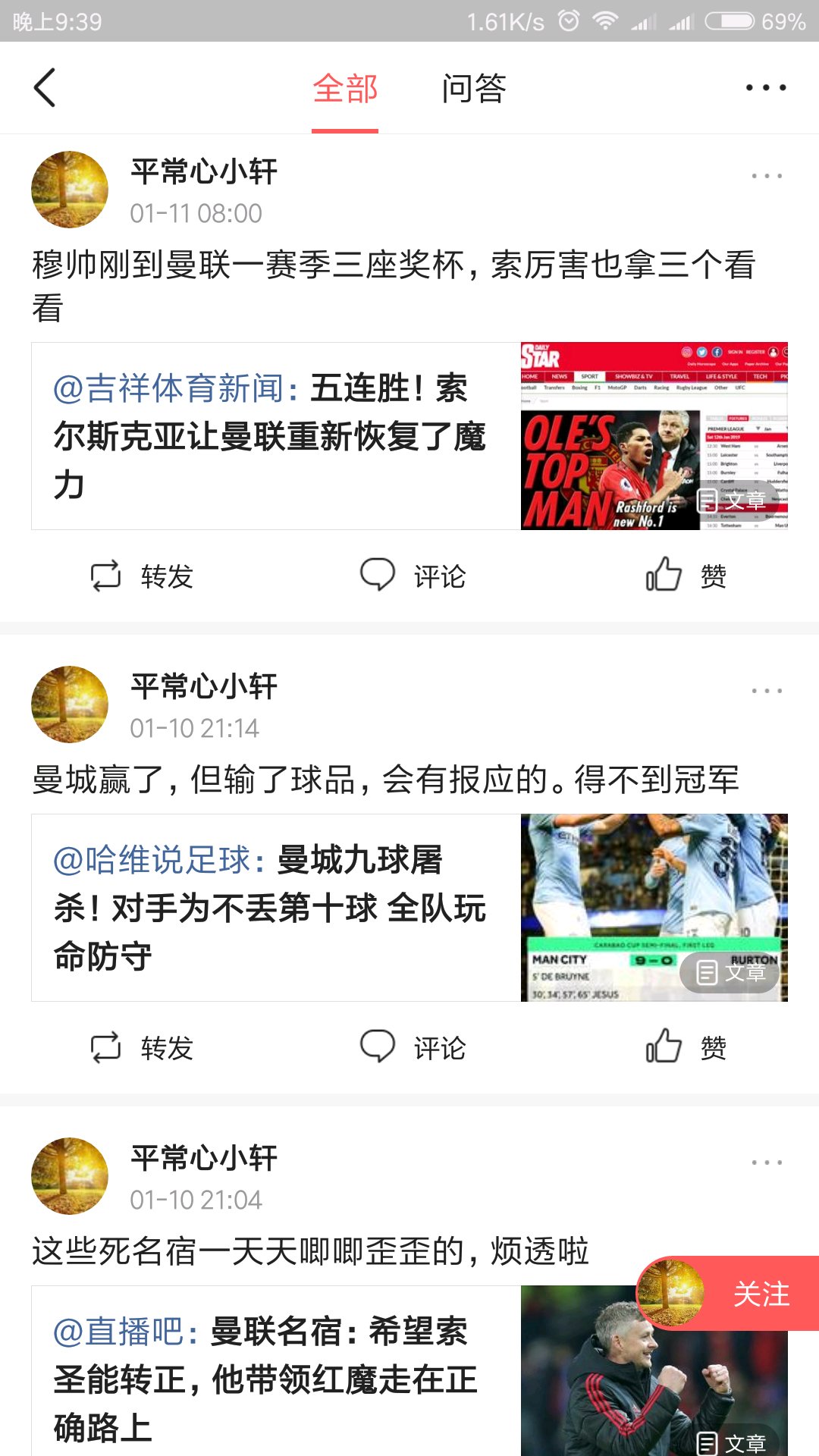This screenshot has height=1456, width=819.
Task: Comment on the 穆帅刚到曼联 post
Action: pyautogui.click(x=413, y=576)
